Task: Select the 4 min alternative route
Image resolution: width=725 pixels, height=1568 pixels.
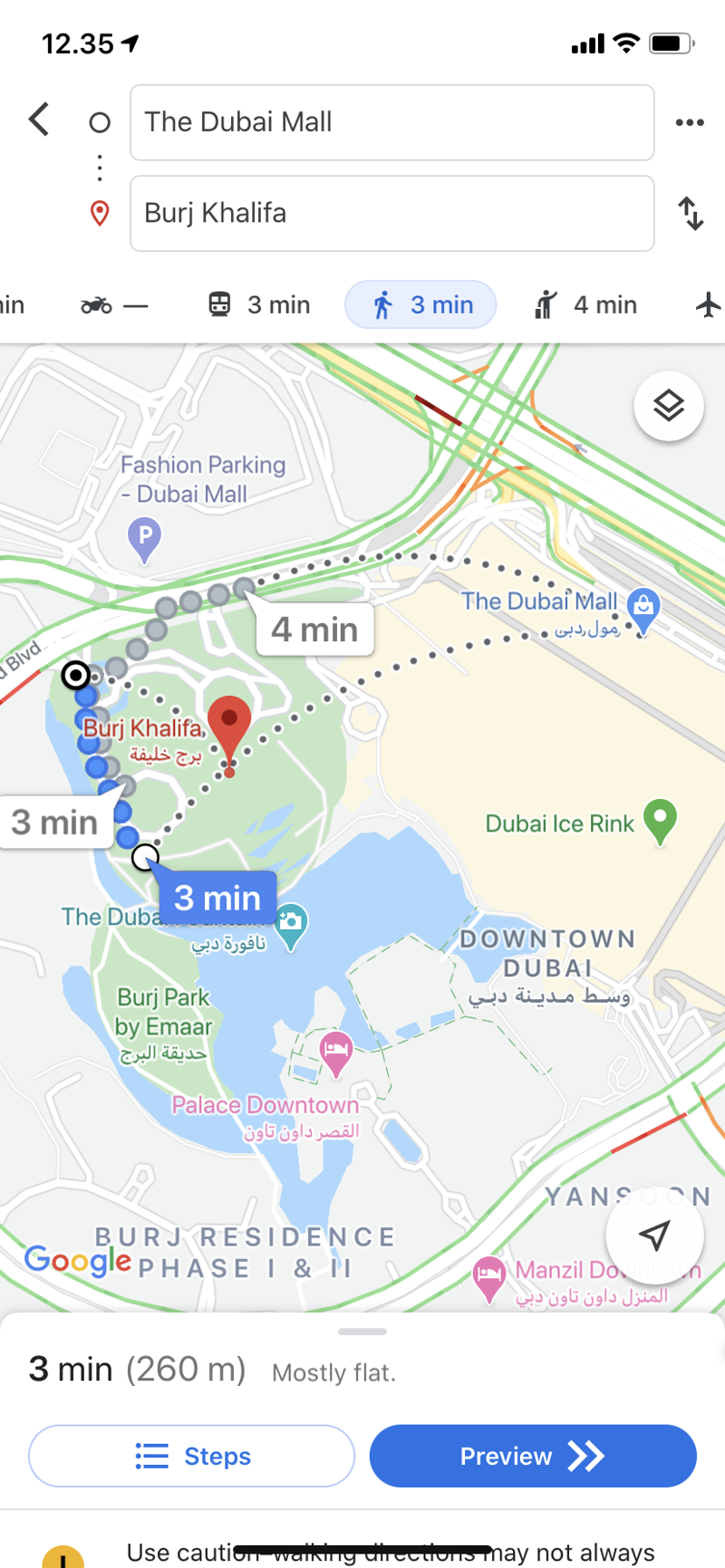Action: pos(314,630)
